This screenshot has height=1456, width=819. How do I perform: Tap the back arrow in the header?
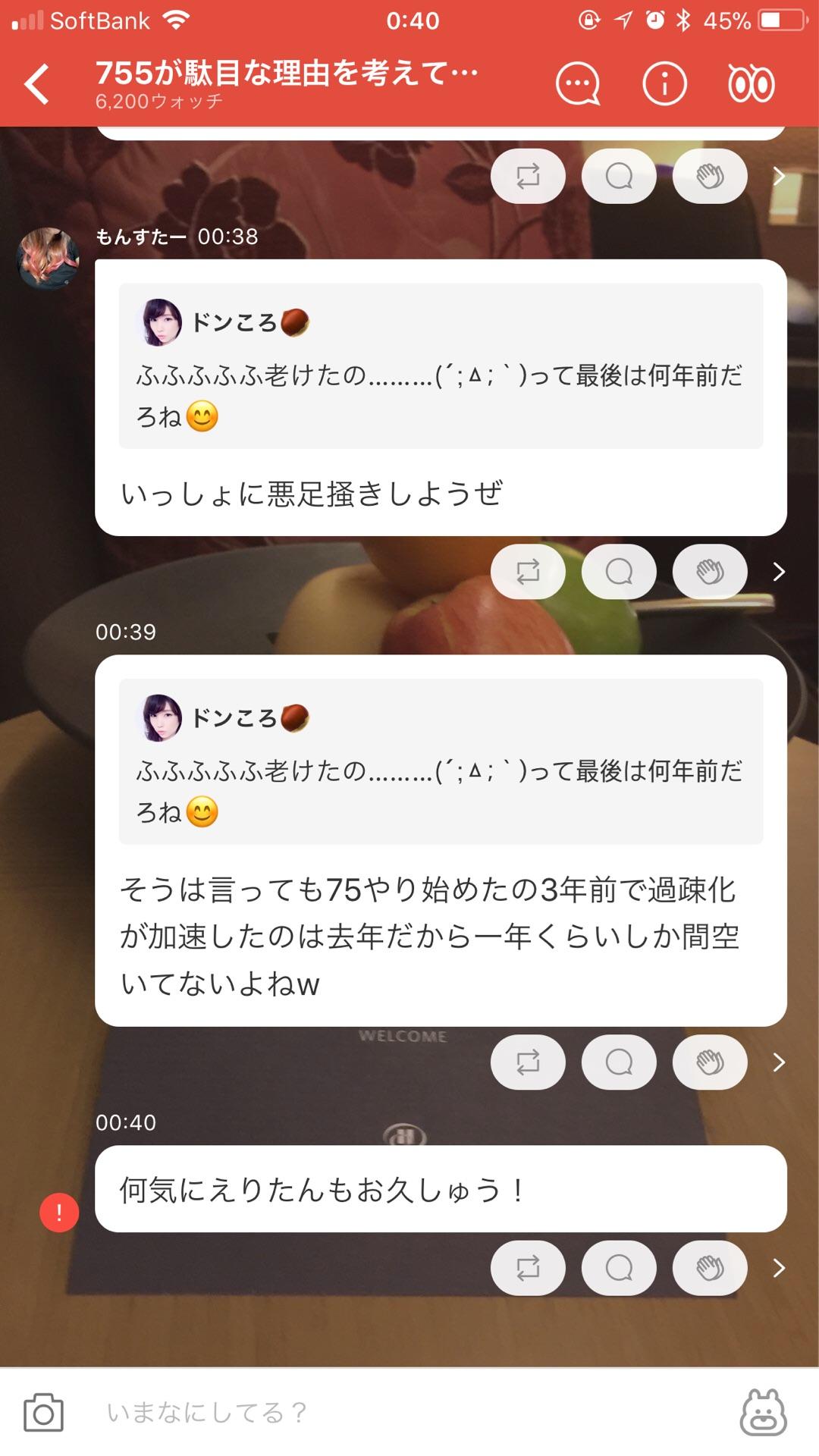coord(38,82)
